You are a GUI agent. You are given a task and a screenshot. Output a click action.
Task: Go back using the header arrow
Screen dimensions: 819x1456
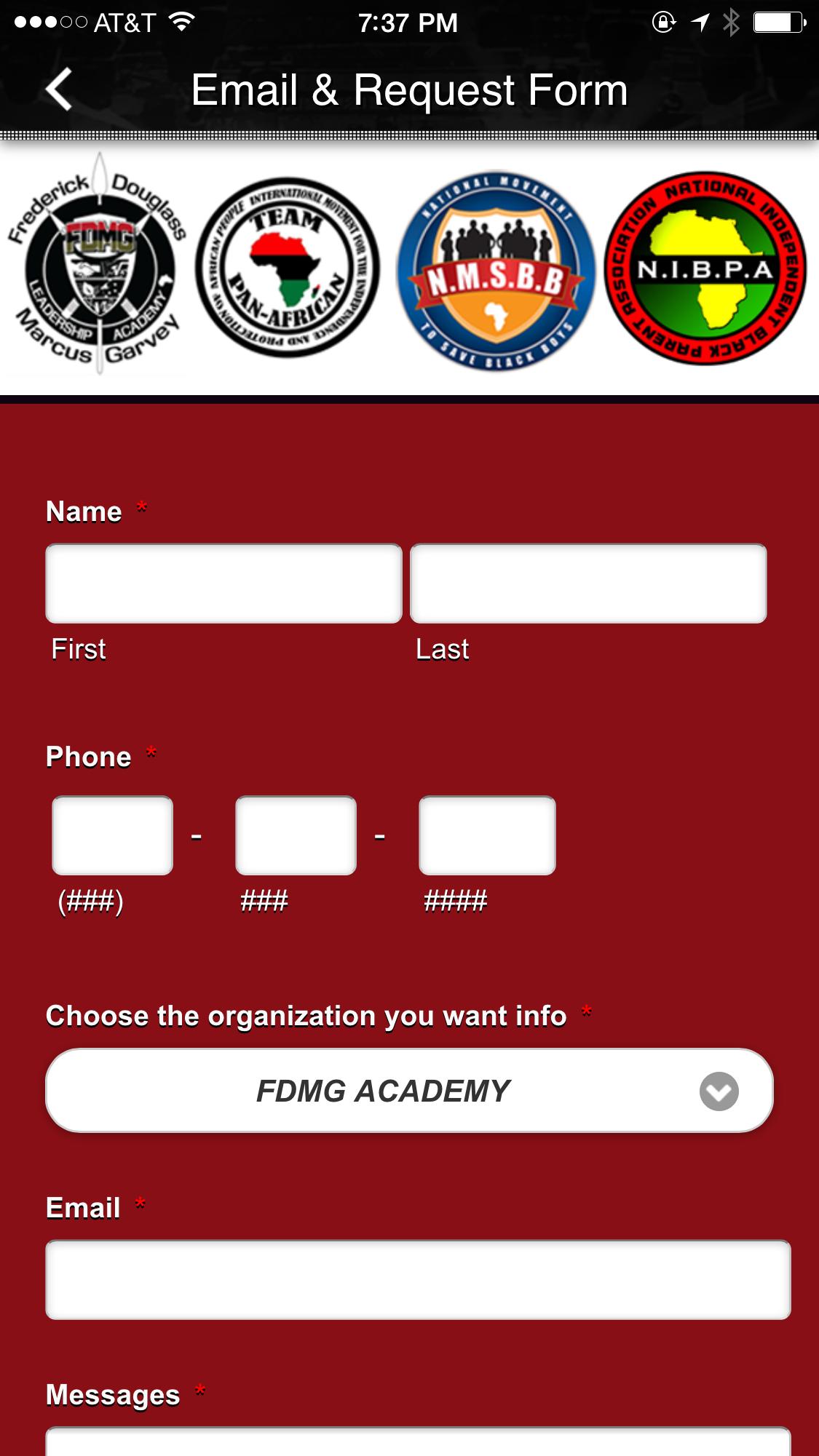tap(59, 89)
